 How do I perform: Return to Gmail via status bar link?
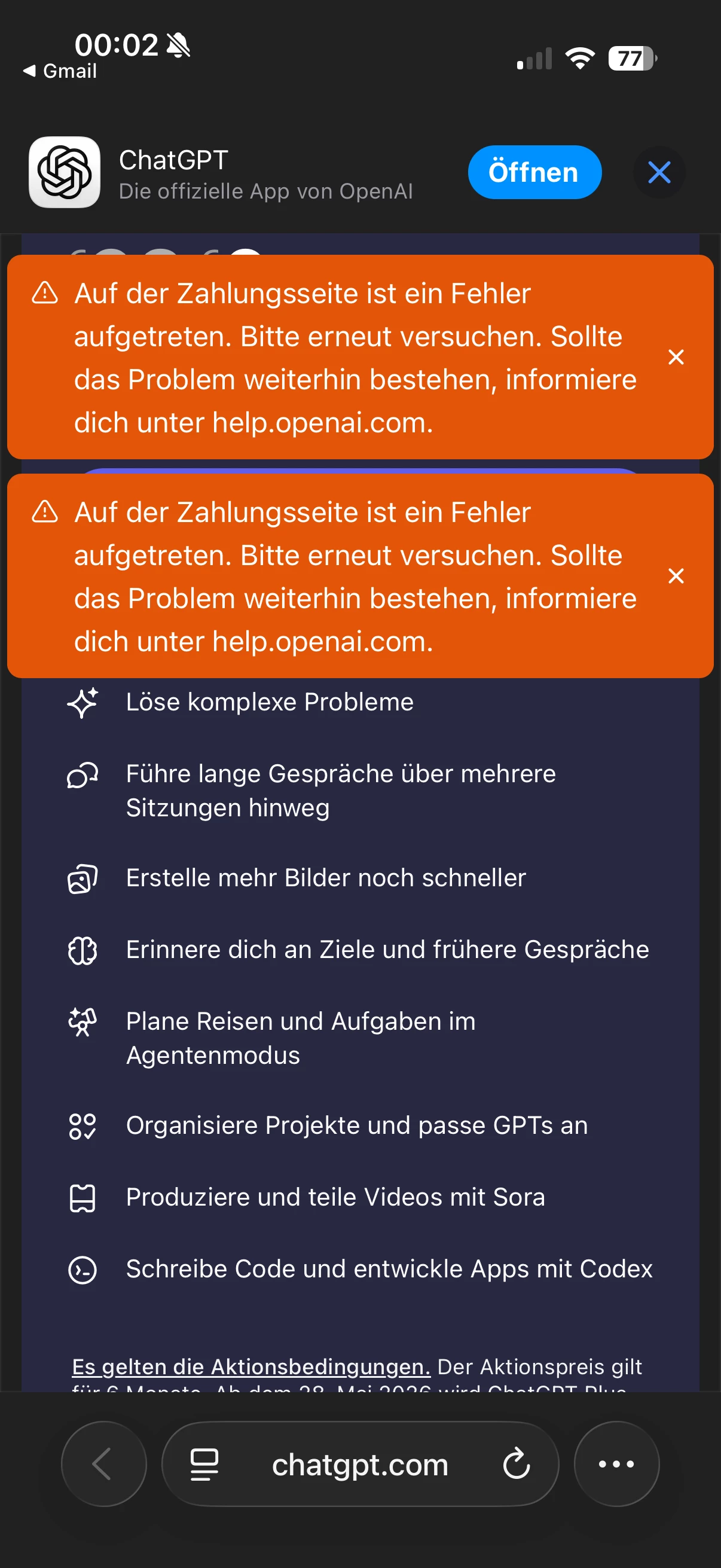61,71
